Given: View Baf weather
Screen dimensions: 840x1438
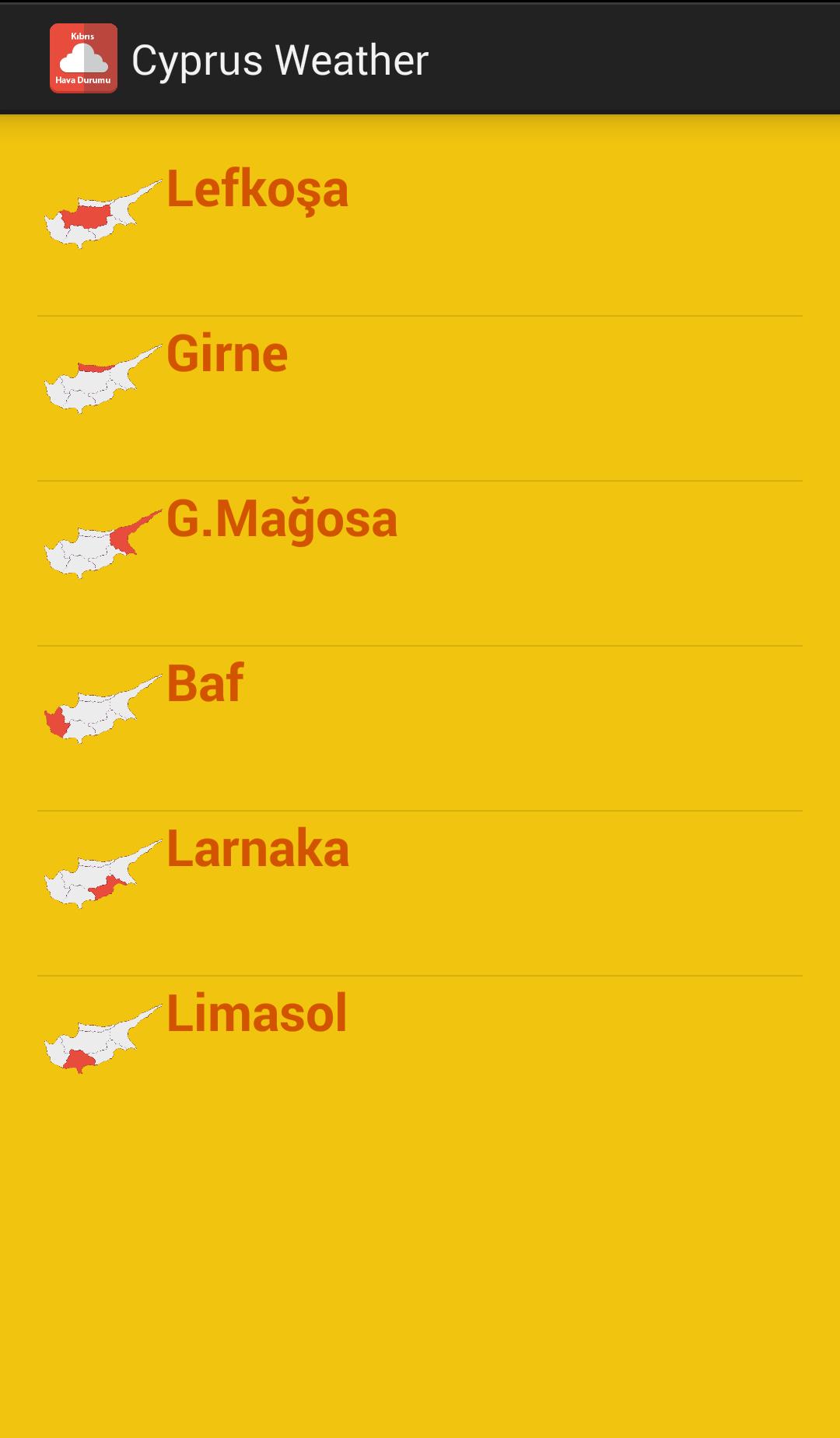Looking at the screenshot, I should coord(420,712).
